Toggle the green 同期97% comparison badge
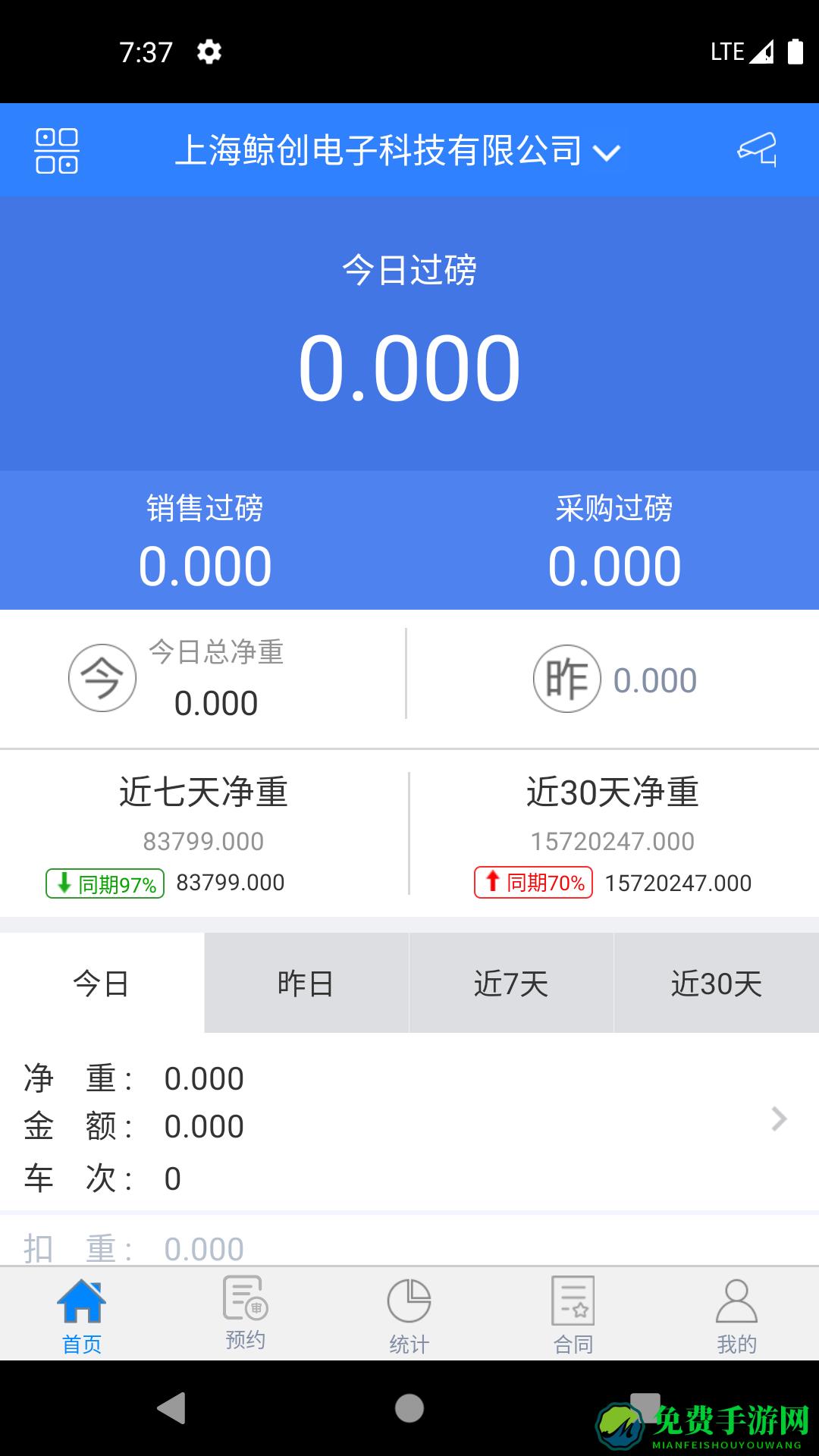819x1456 pixels. pos(105,882)
